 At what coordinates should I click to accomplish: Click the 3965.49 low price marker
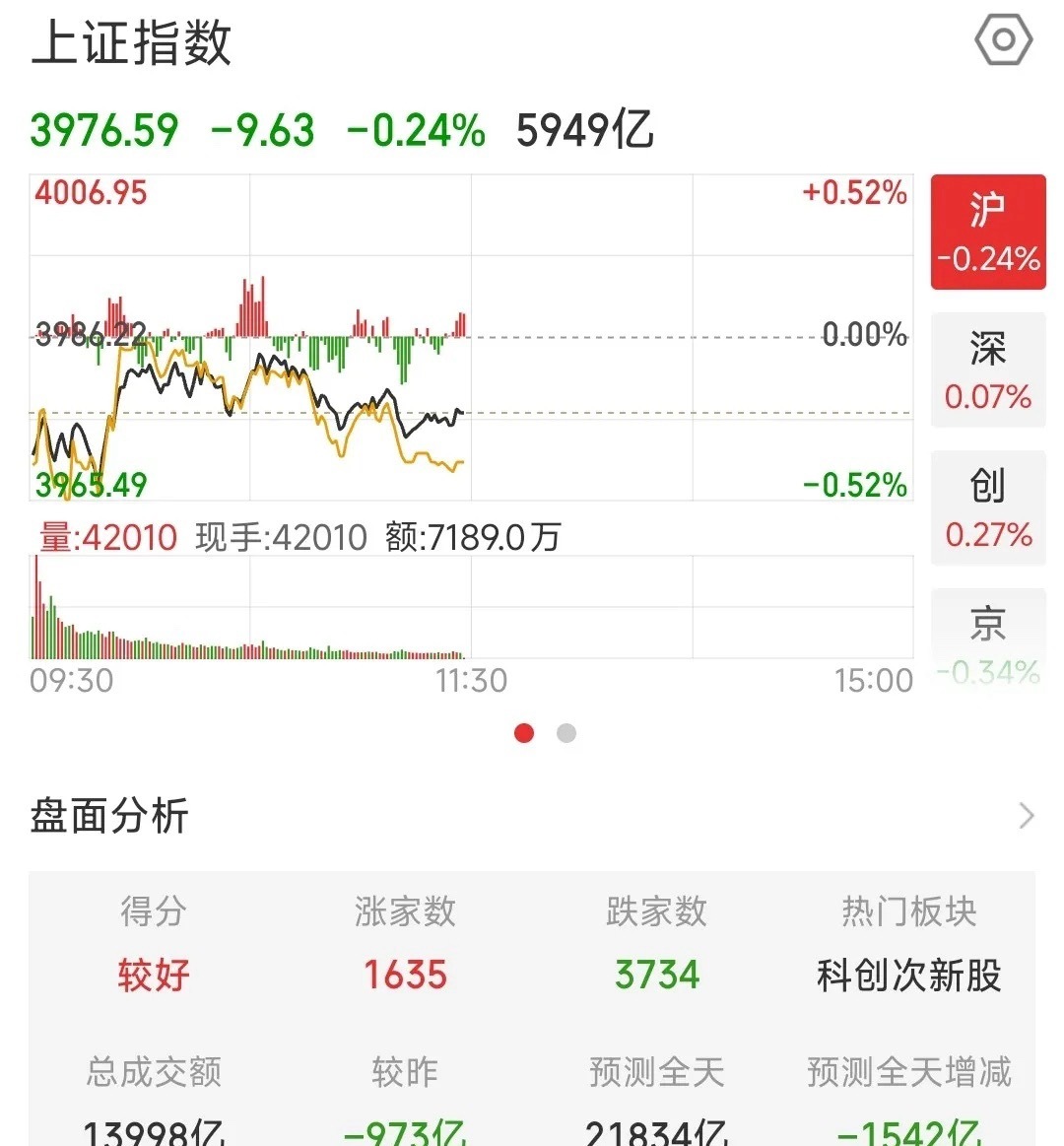pos(91,485)
